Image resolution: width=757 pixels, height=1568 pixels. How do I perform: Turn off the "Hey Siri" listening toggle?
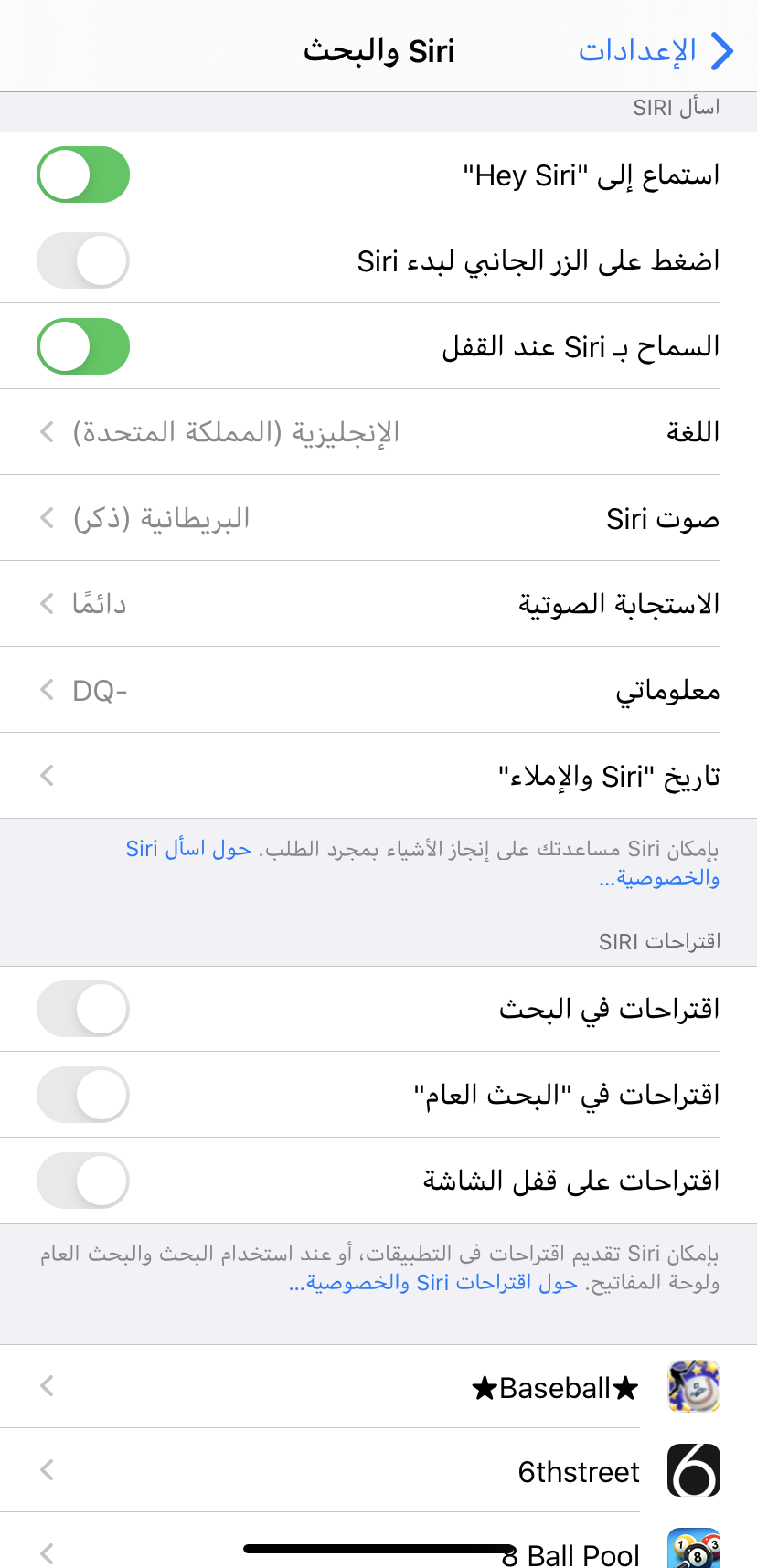point(83,175)
